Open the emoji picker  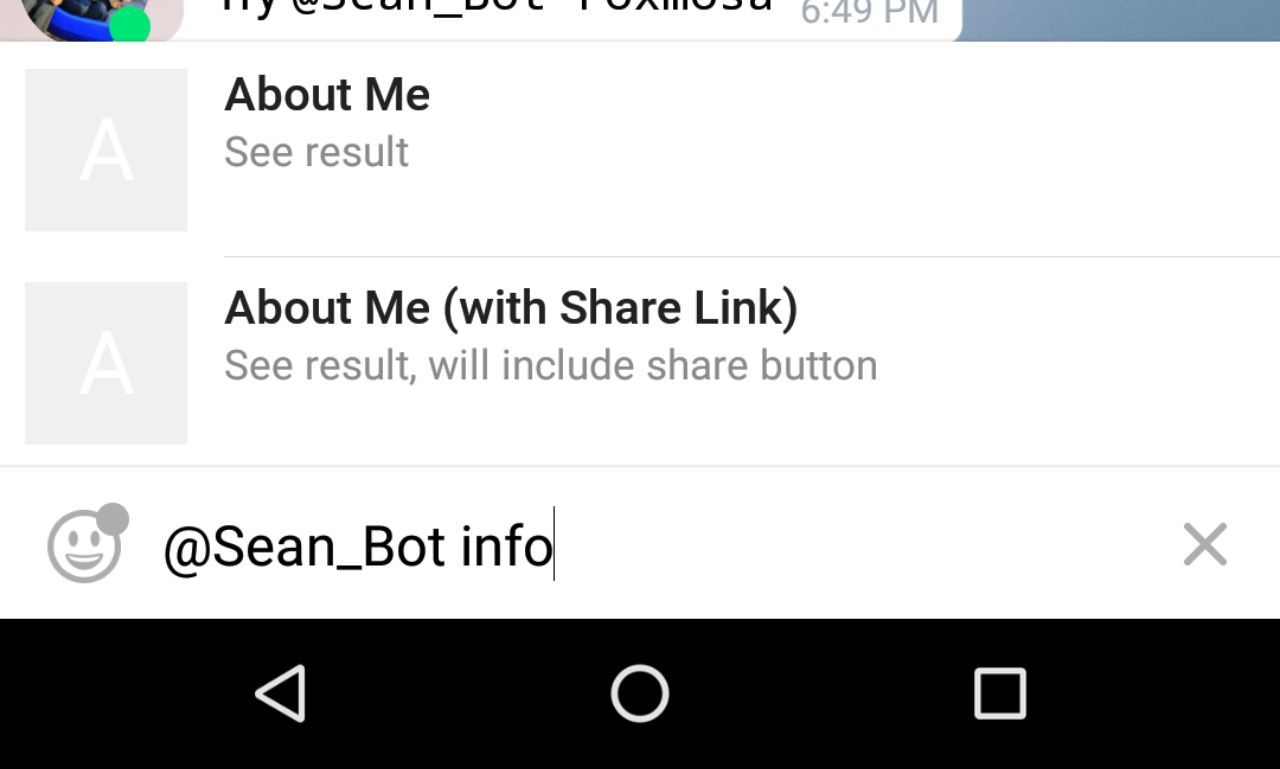click(86, 545)
